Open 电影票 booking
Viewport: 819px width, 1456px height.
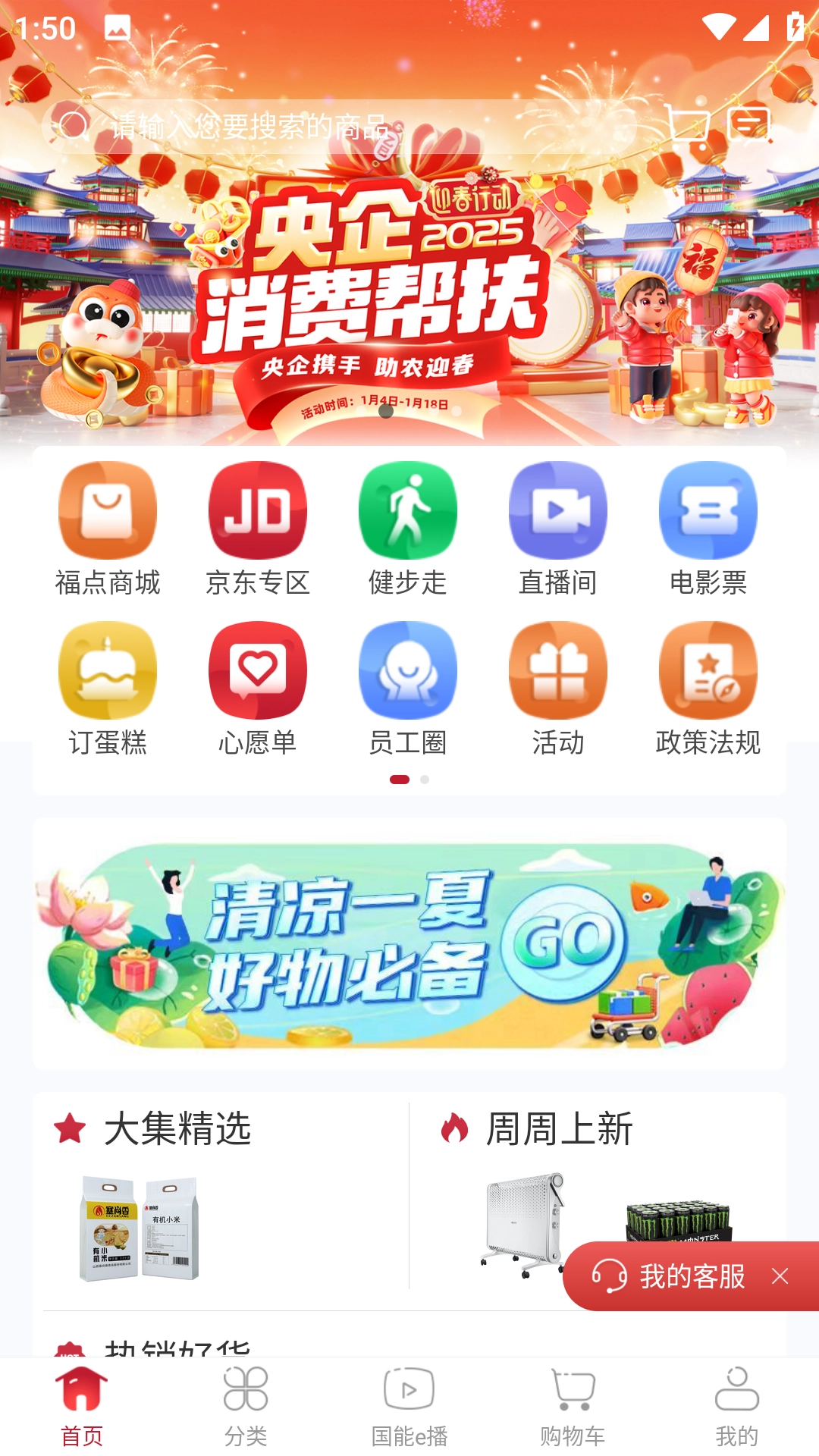pos(708,529)
